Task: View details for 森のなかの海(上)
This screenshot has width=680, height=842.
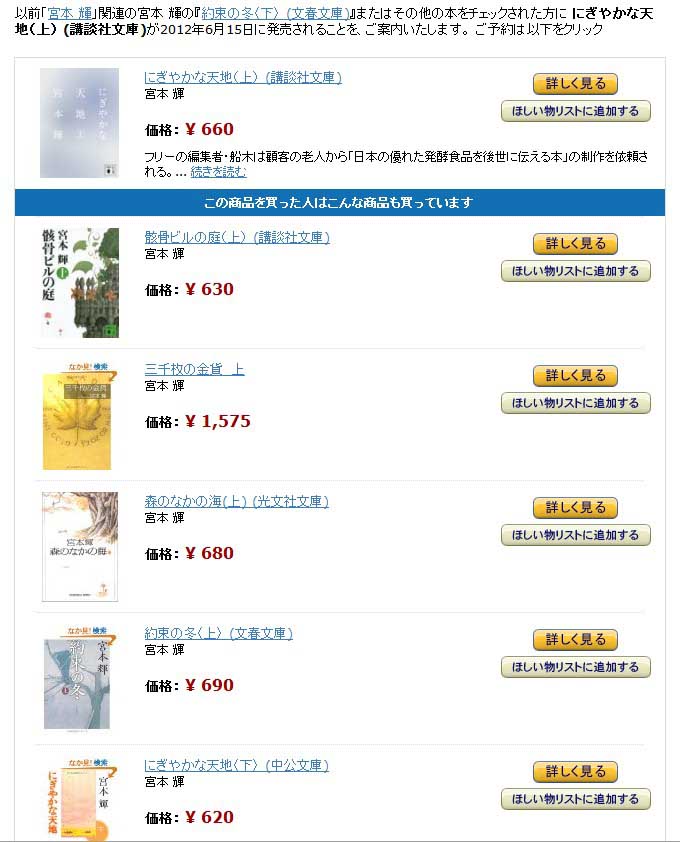Action: (x=574, y=508)
